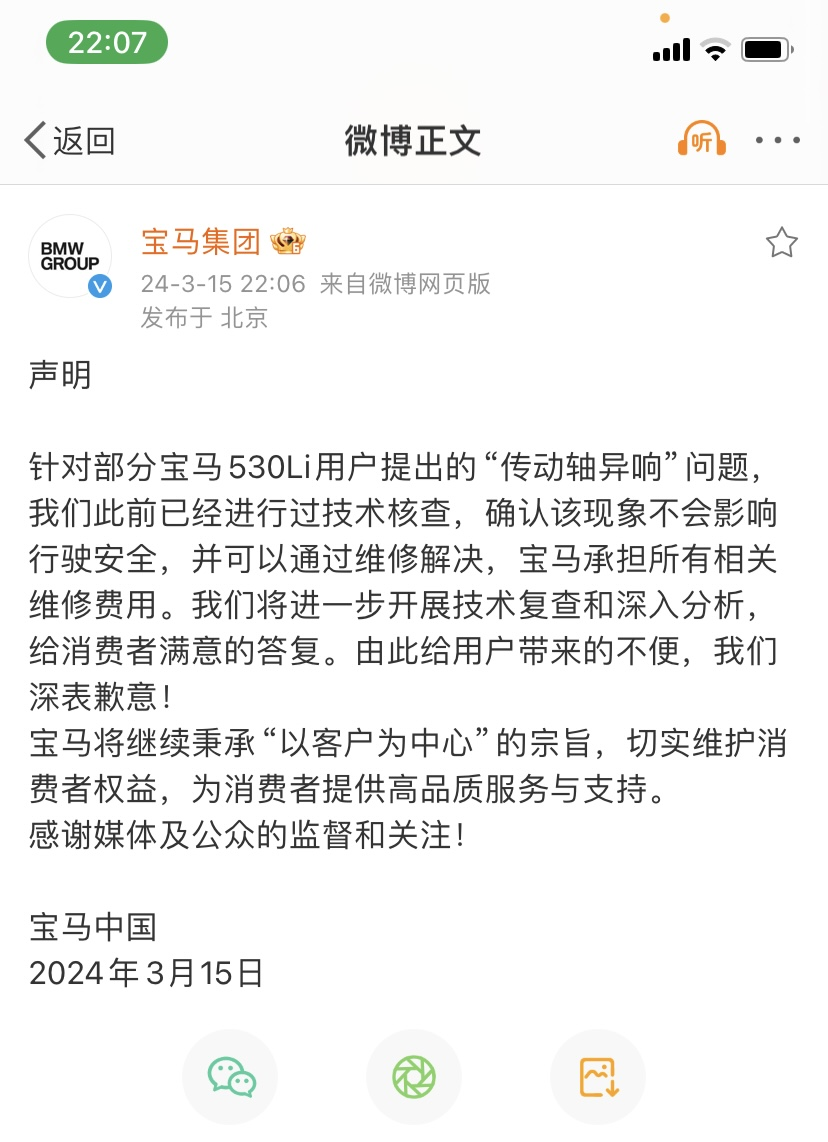The width and height of the screenshot is (828, 1142).
Task: Go back via 返回 button
Action: tap(69, 141)
